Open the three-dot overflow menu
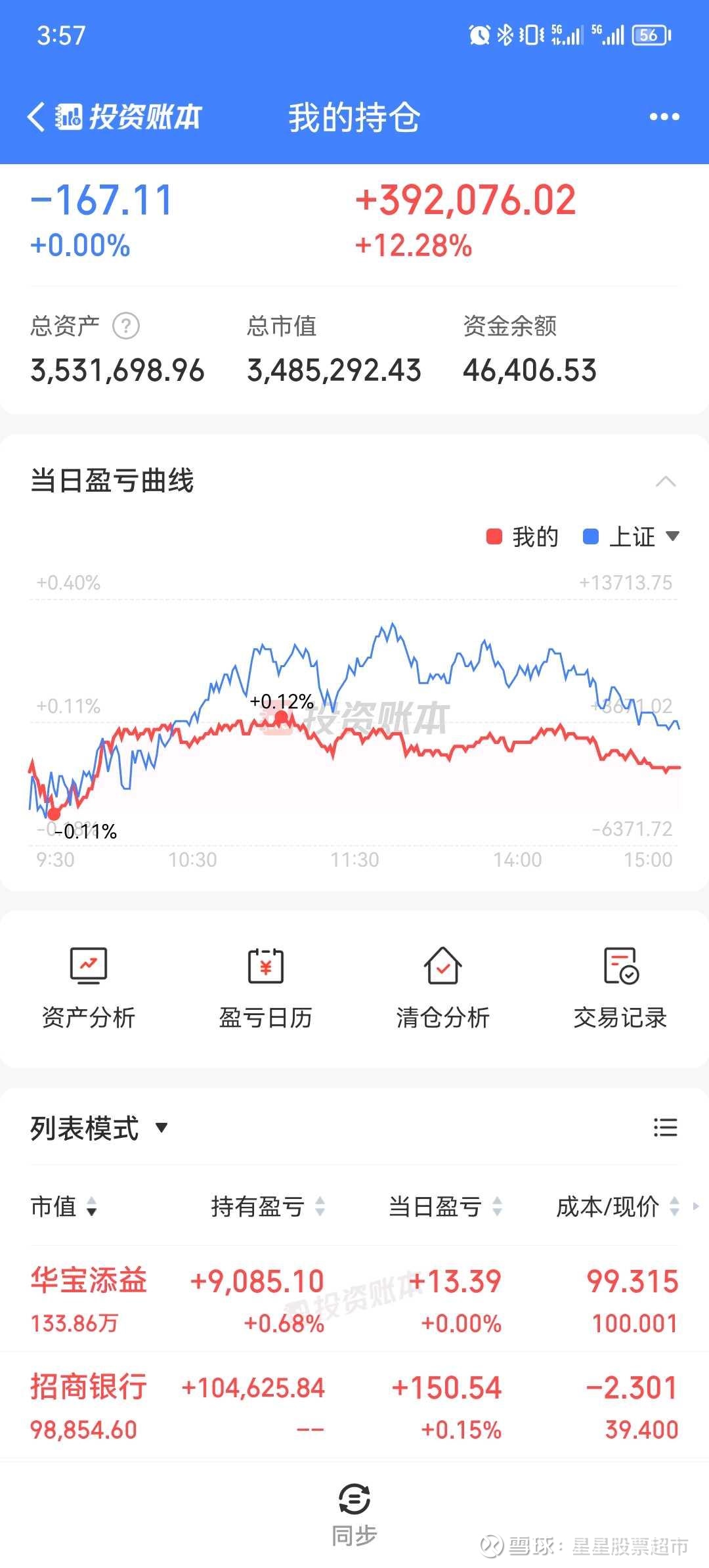709x1568 pixels. click(664, 118)
